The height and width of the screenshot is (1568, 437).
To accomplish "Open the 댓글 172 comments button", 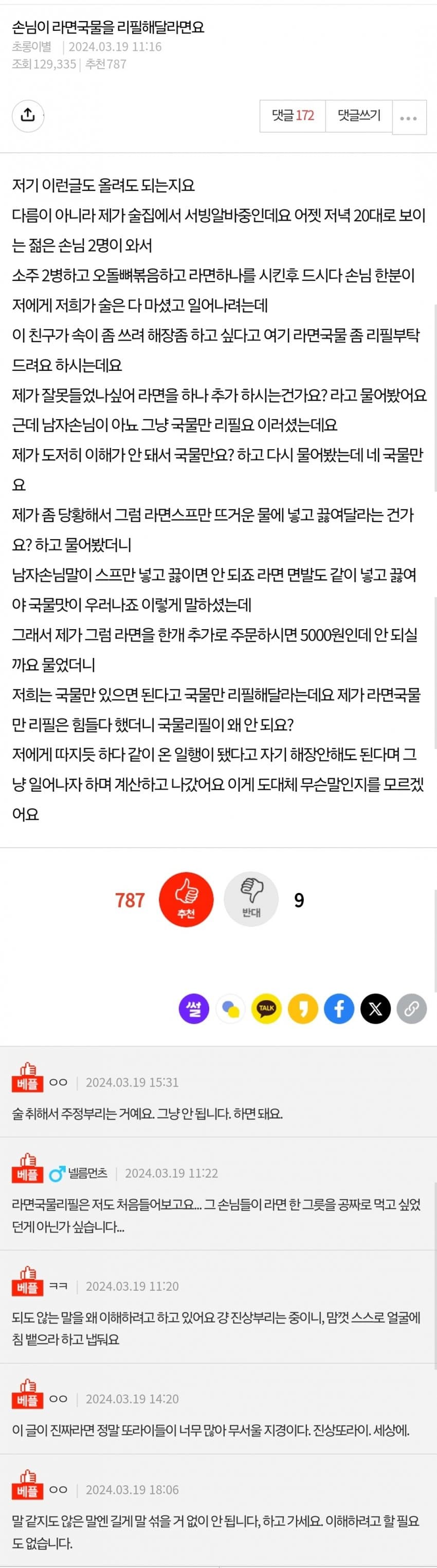I will (293, 116).
